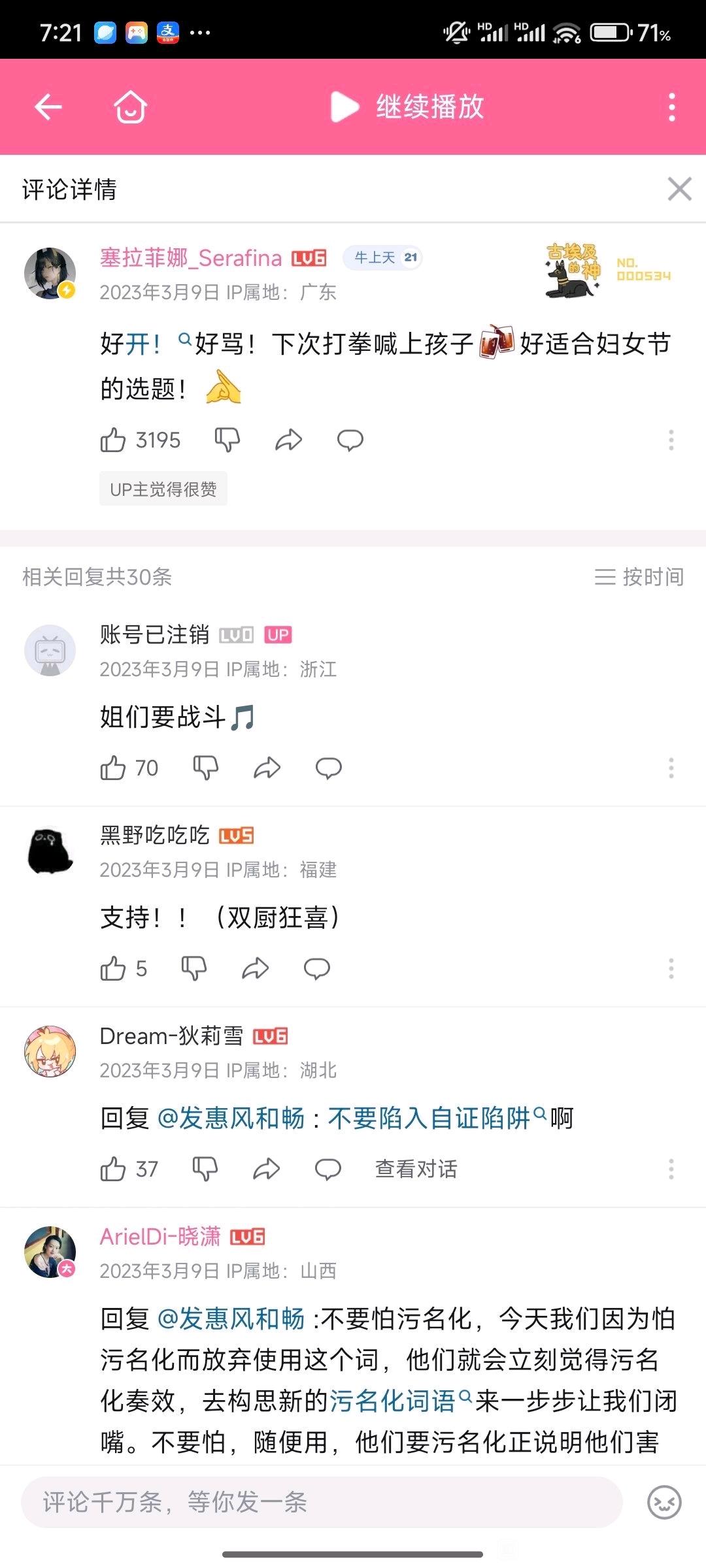Reply to 黑野吃吃吃's comment
This screenshot has height=1568, width=706.
[x=317, y=969]
